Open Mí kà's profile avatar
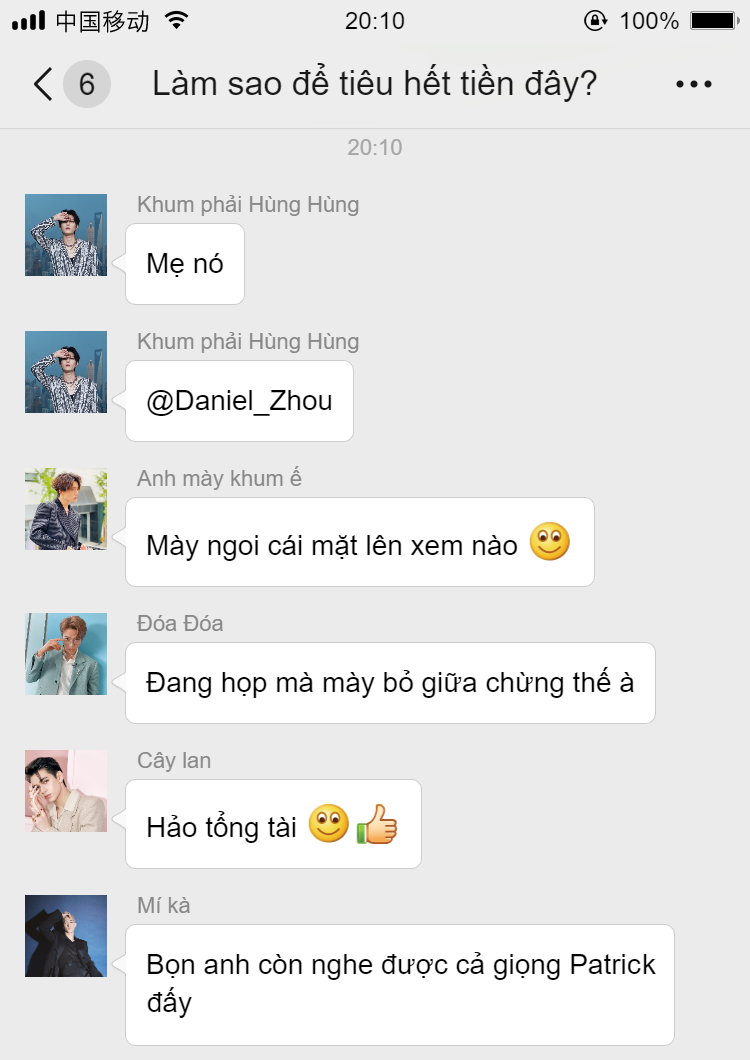 tap(66, 936)
